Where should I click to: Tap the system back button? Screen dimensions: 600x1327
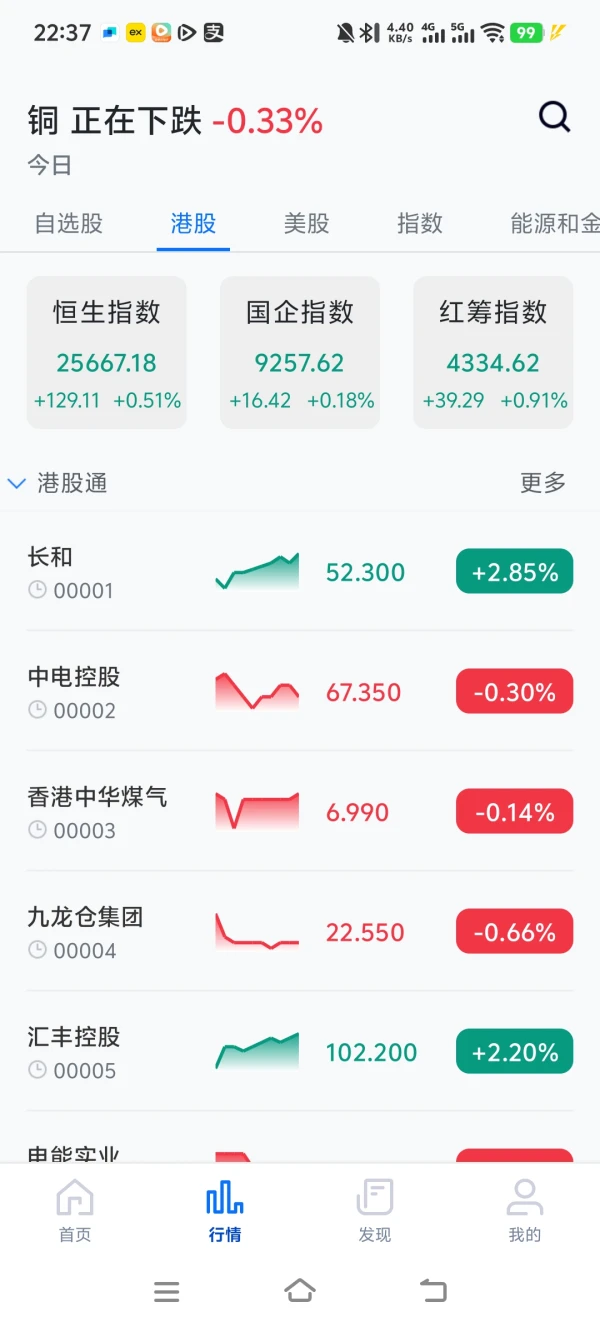[433, 1291]
